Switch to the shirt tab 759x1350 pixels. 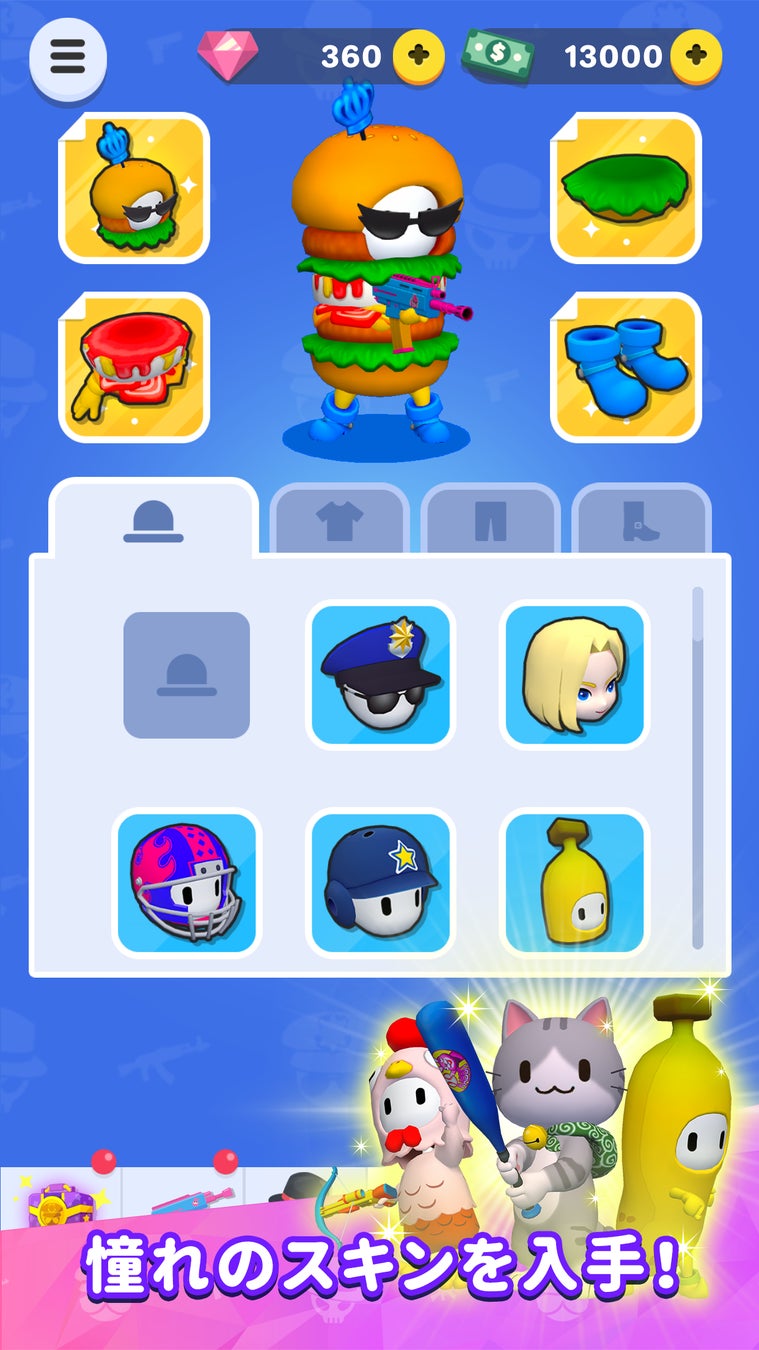click(339, 521)
